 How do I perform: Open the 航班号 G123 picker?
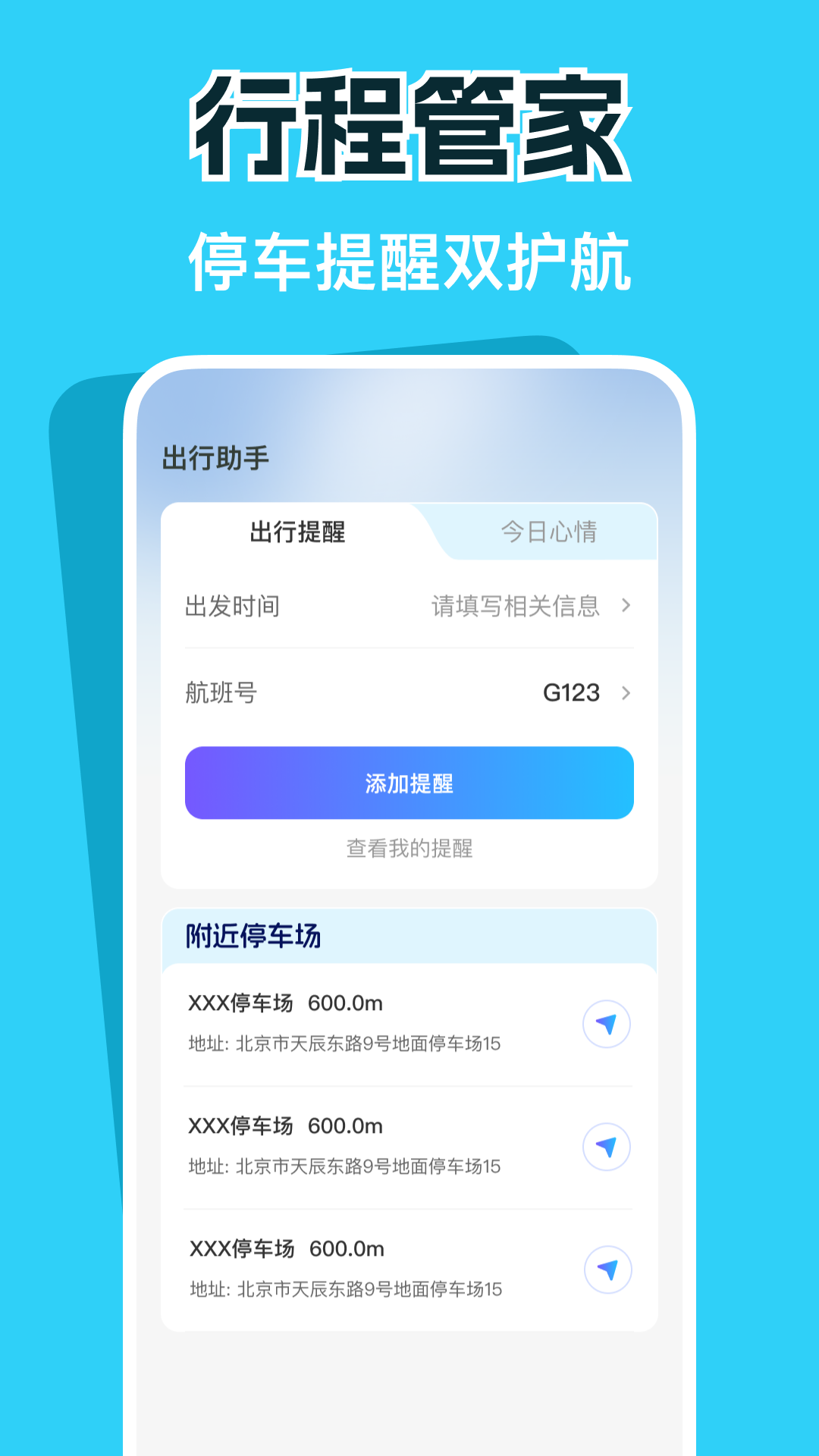pos(409,692)
